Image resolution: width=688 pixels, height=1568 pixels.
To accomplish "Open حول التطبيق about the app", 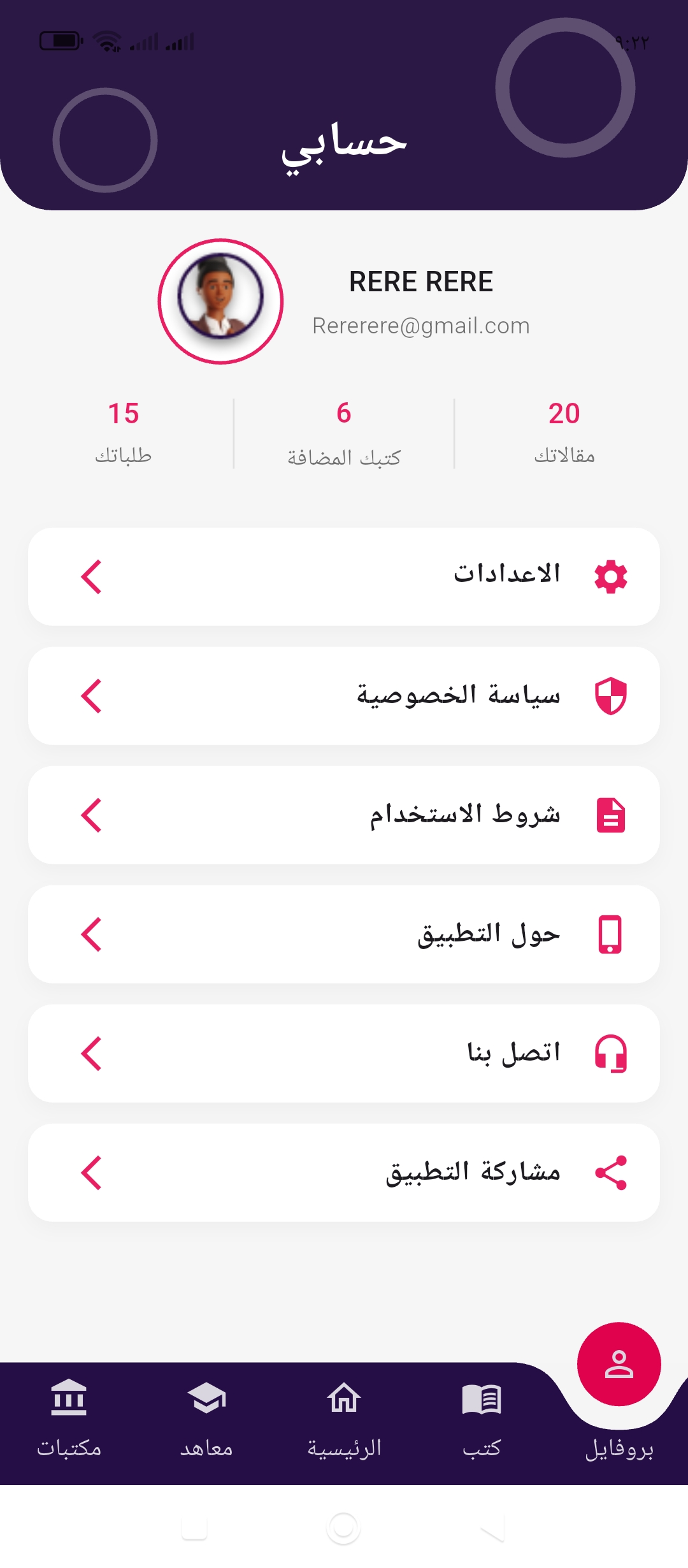I will pyautogui.click(x=344, y=934).
